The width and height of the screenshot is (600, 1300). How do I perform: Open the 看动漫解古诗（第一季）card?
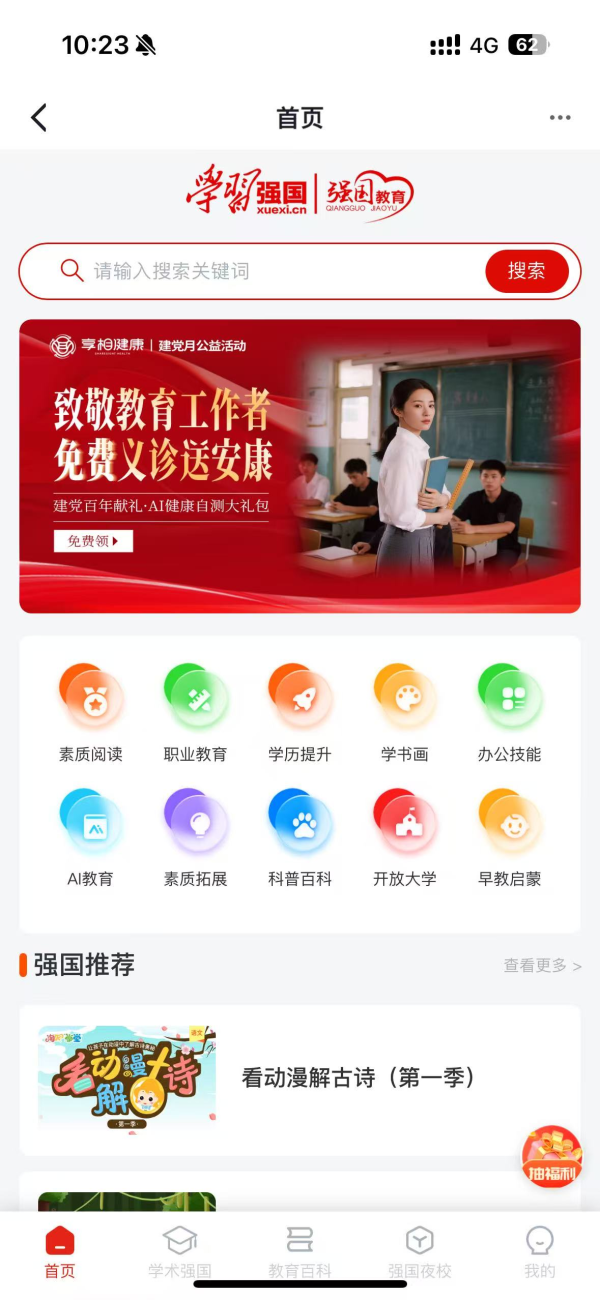tap(300, 1080)
